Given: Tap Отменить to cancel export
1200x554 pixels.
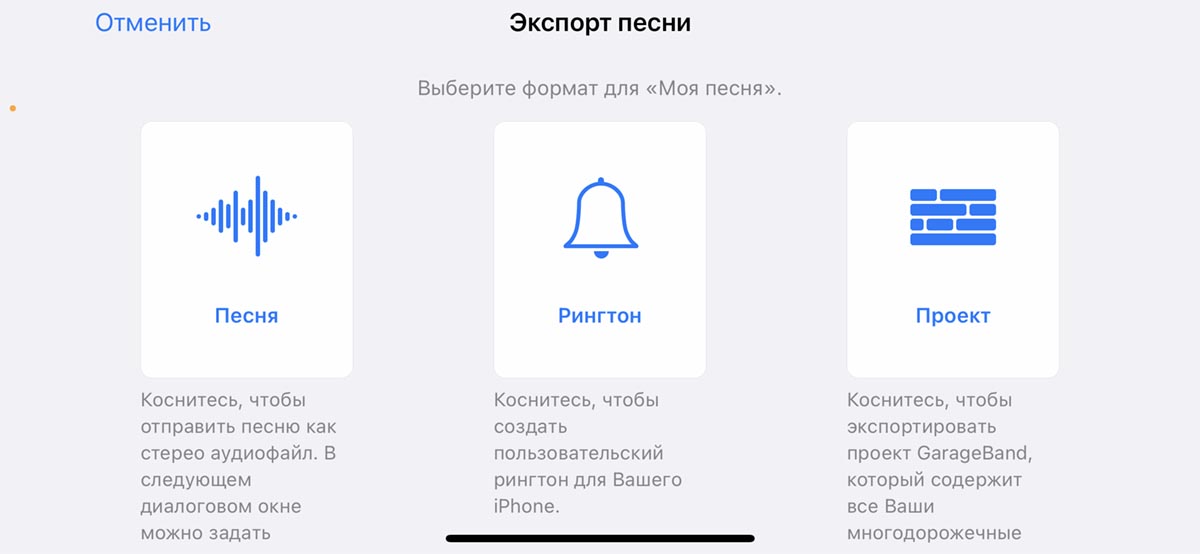Looking at the screenshot, I should click(153, 23).
